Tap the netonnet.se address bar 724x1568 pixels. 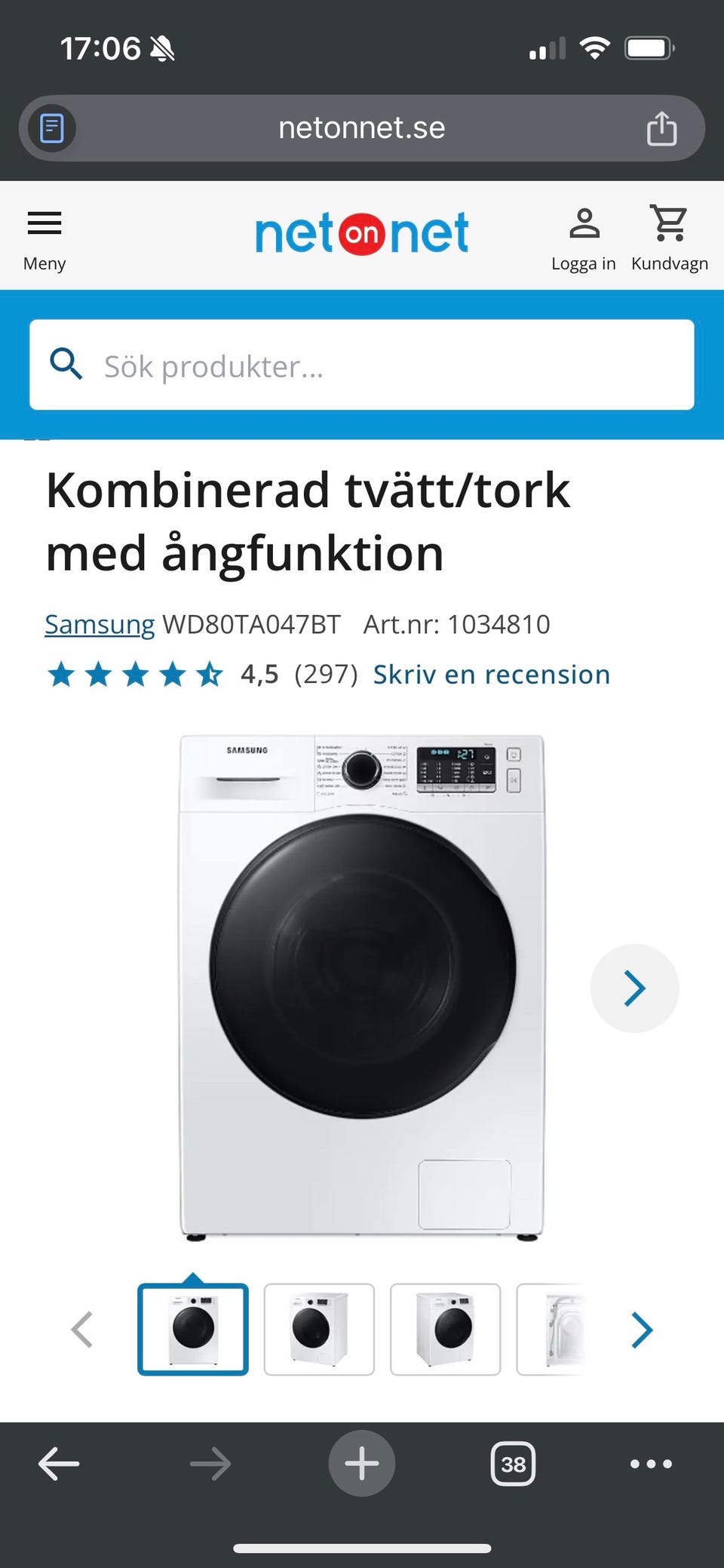click(x=361, y=128)
